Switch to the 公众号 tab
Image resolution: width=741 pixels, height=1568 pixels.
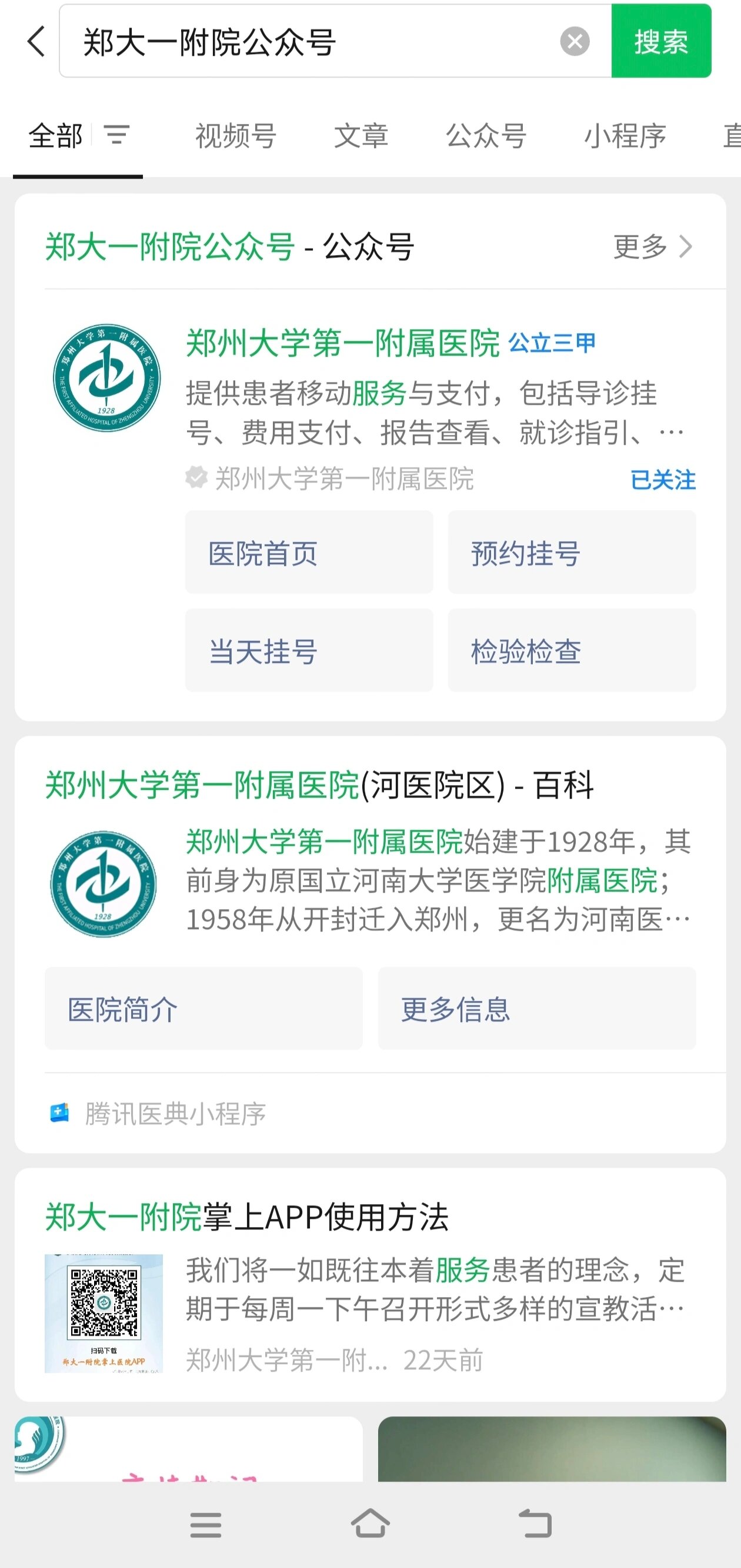485,136
